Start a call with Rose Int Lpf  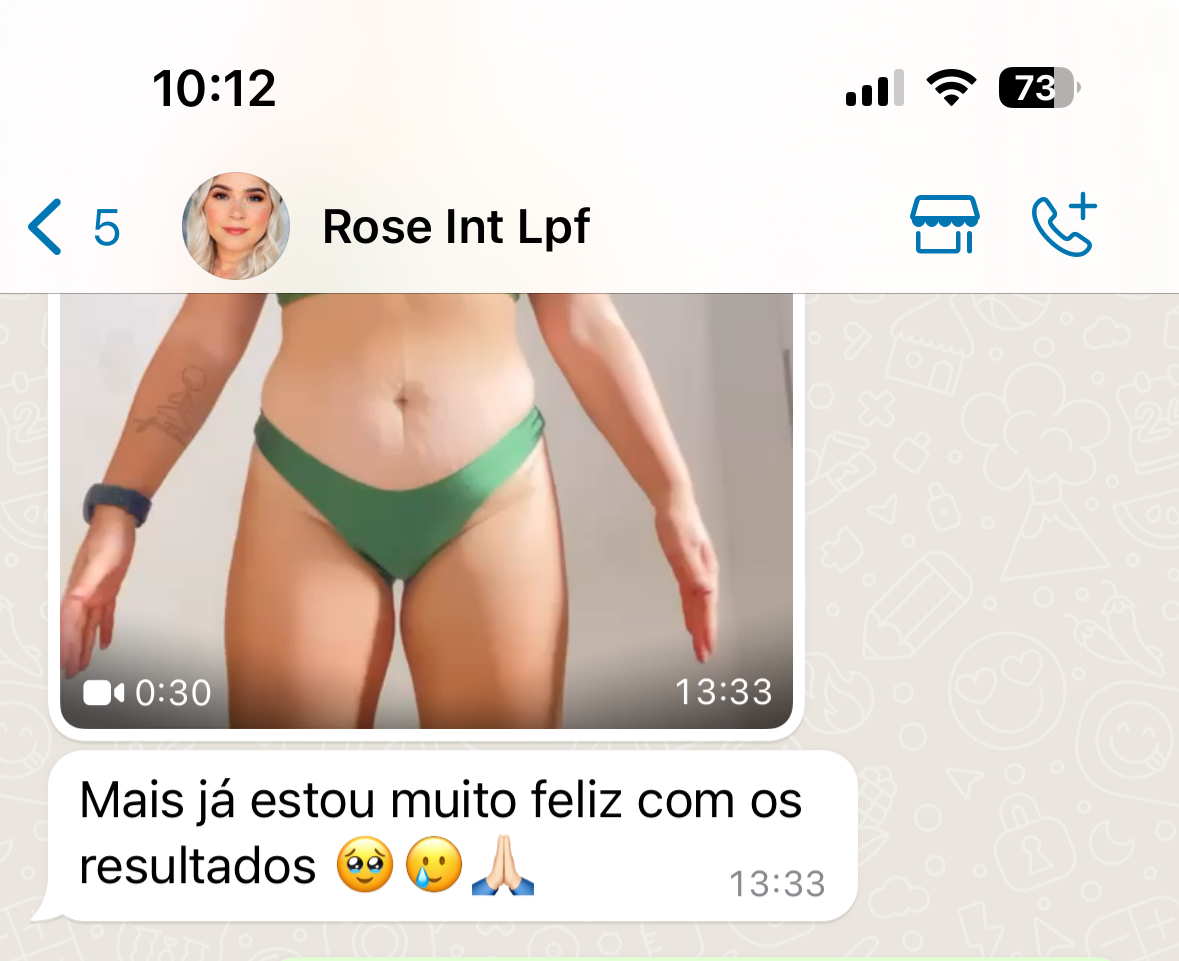click(x=1064, y=226)
